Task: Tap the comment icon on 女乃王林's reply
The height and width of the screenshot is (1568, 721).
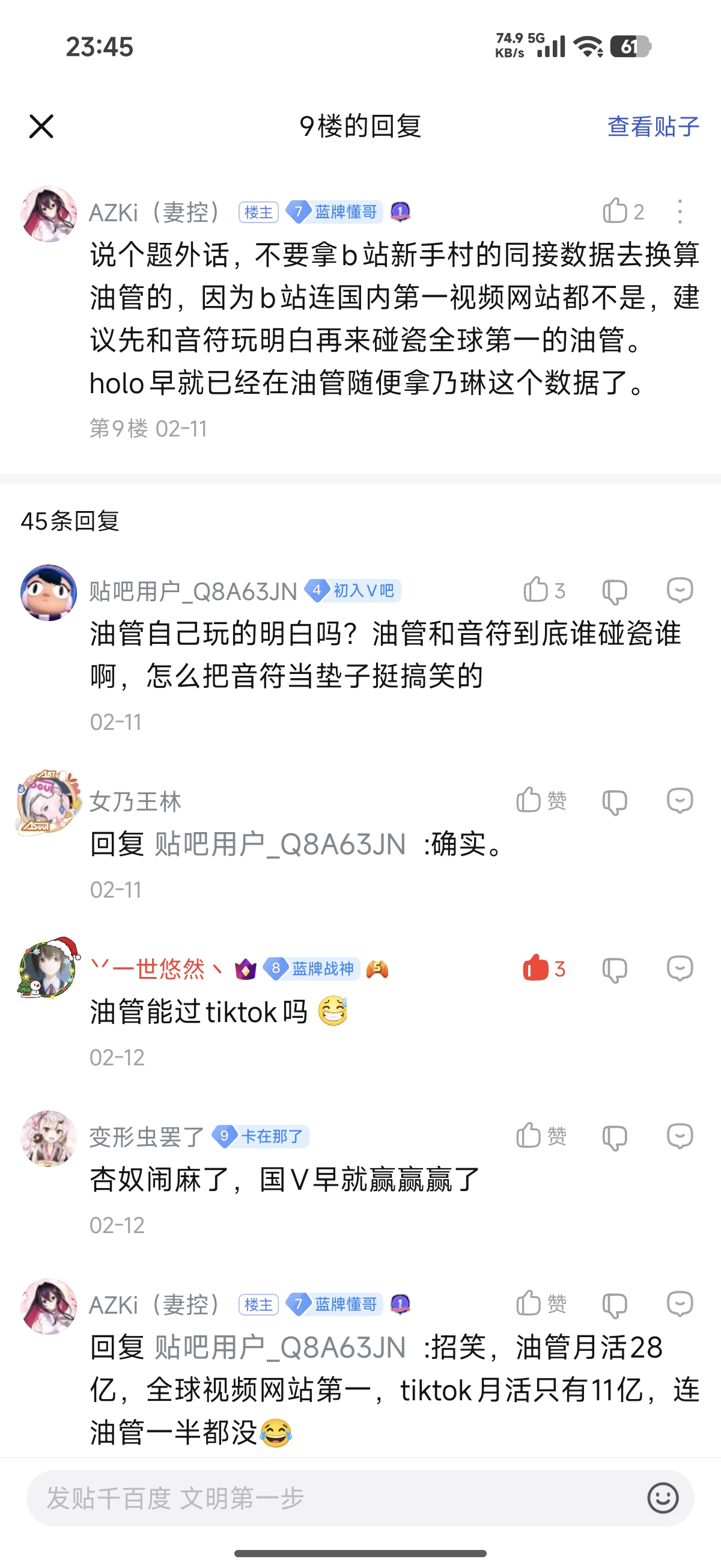Action: (680, 800)
